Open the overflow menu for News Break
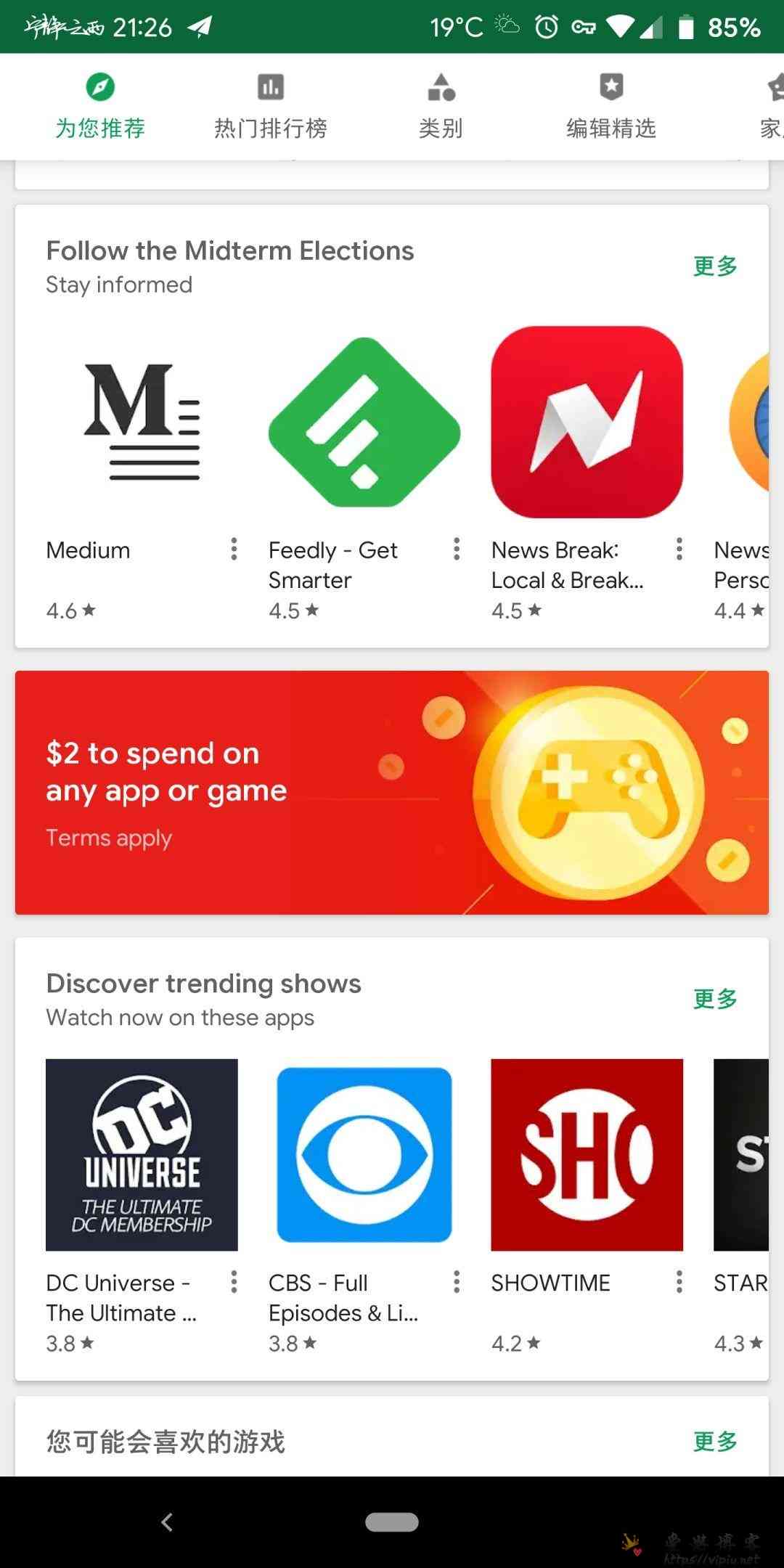This screenshot has width=784, height=1568. pyautogui.click(x=679, y=550)
